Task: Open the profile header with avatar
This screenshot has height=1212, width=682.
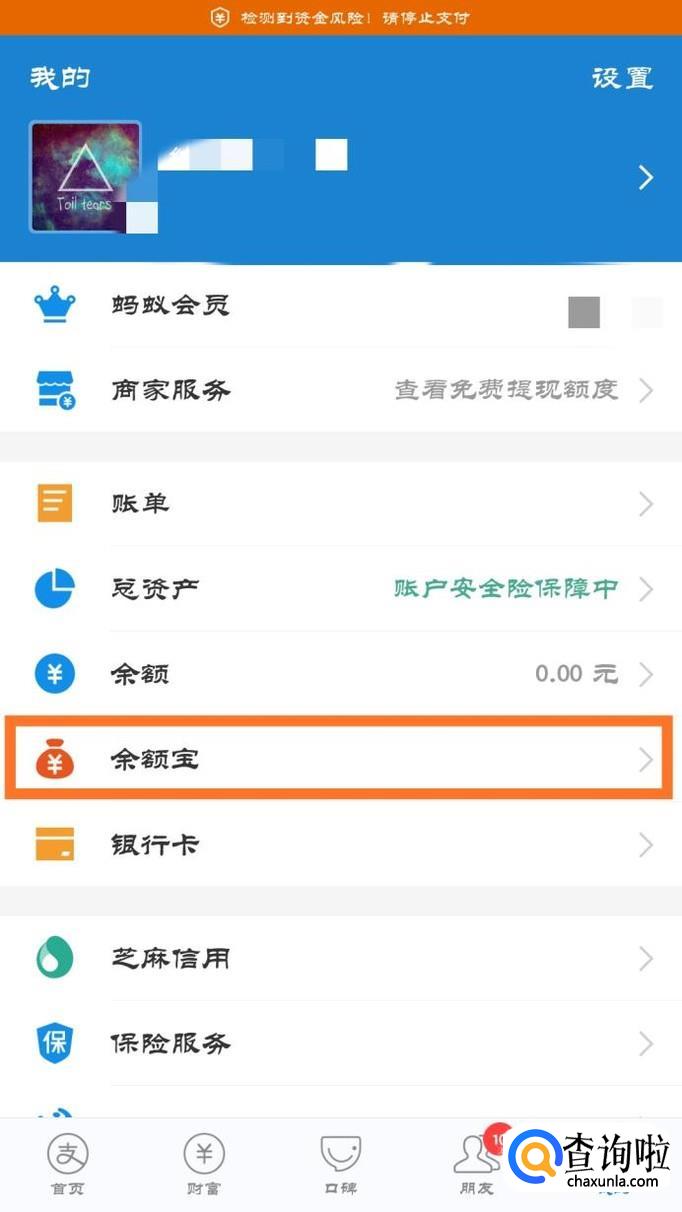Action: click(x=340, y=178)
